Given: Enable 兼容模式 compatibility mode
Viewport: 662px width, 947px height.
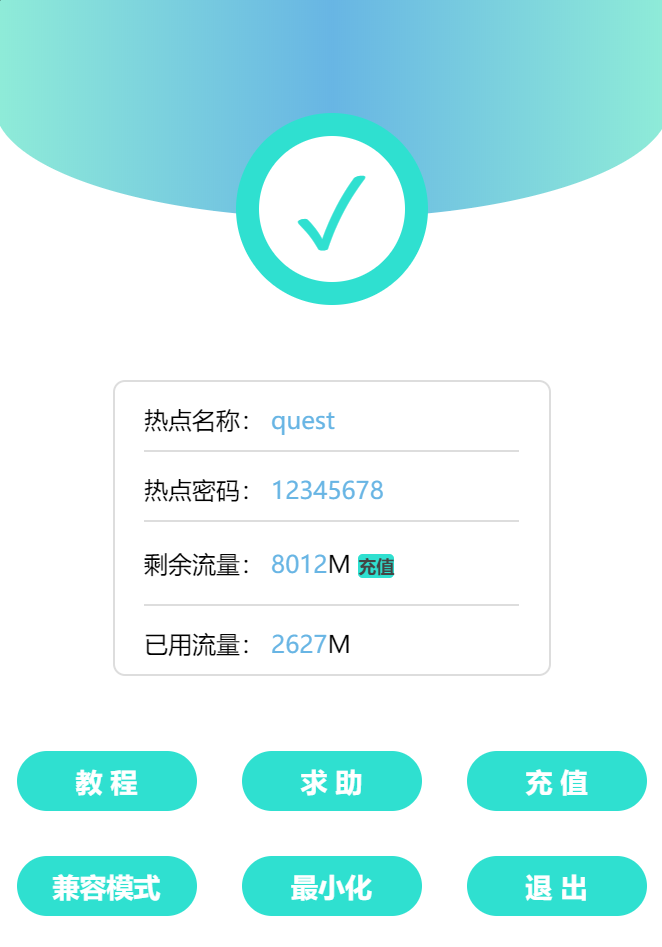Looking at the screenshot, I should (107, 886).
